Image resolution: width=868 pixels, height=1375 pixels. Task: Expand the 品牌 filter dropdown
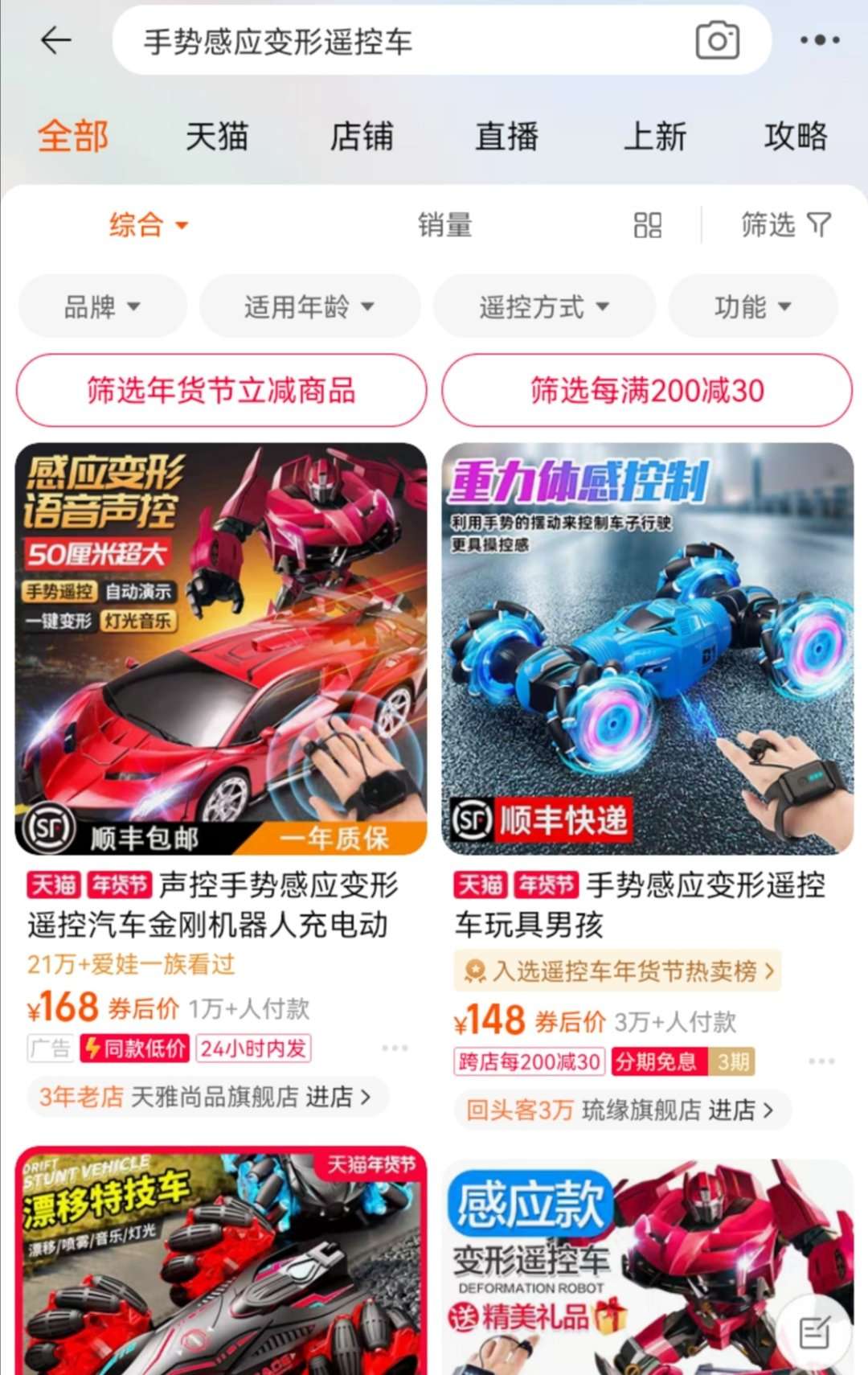(102, 306)
